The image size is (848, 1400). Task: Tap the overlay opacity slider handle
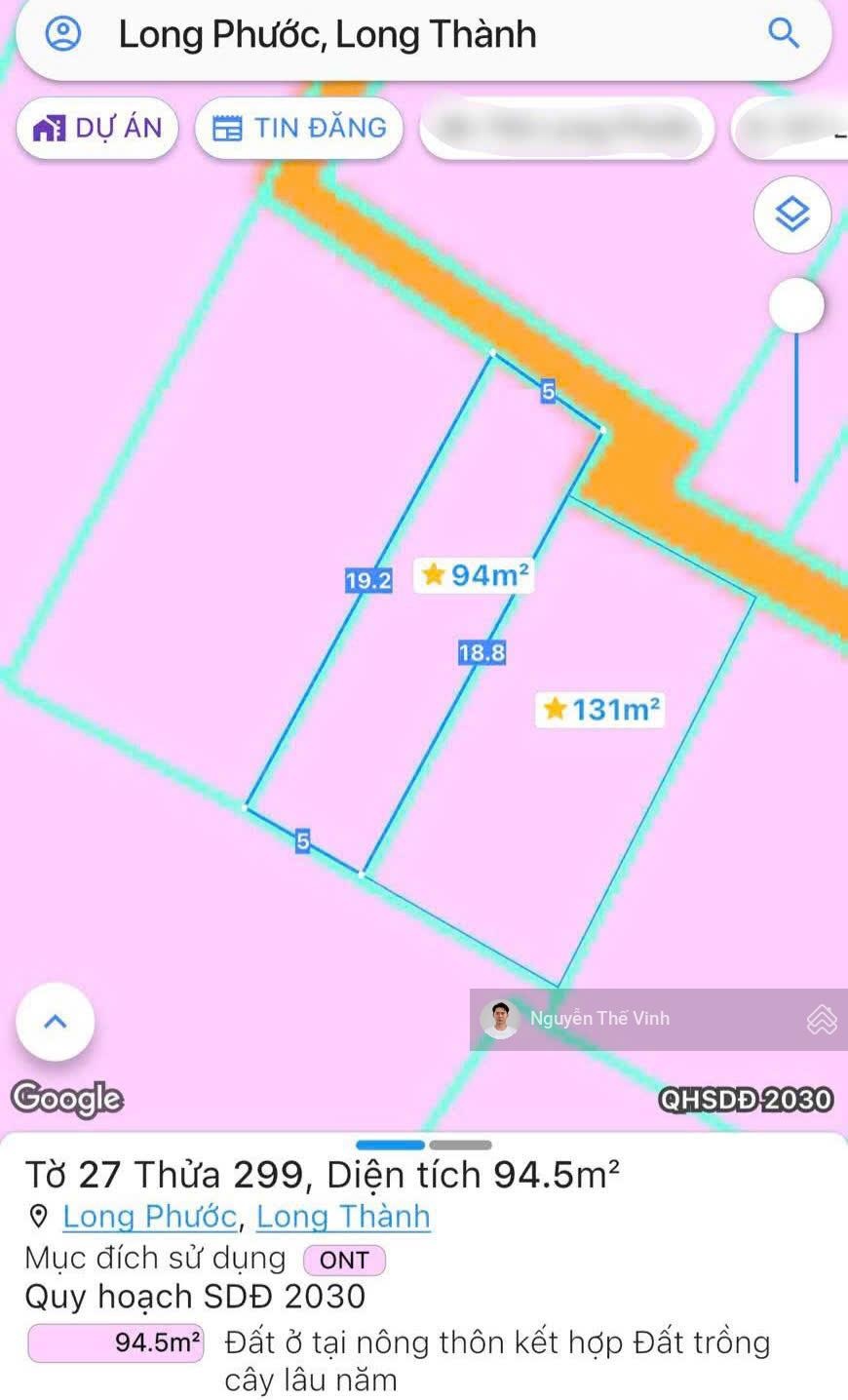[796, 306]
